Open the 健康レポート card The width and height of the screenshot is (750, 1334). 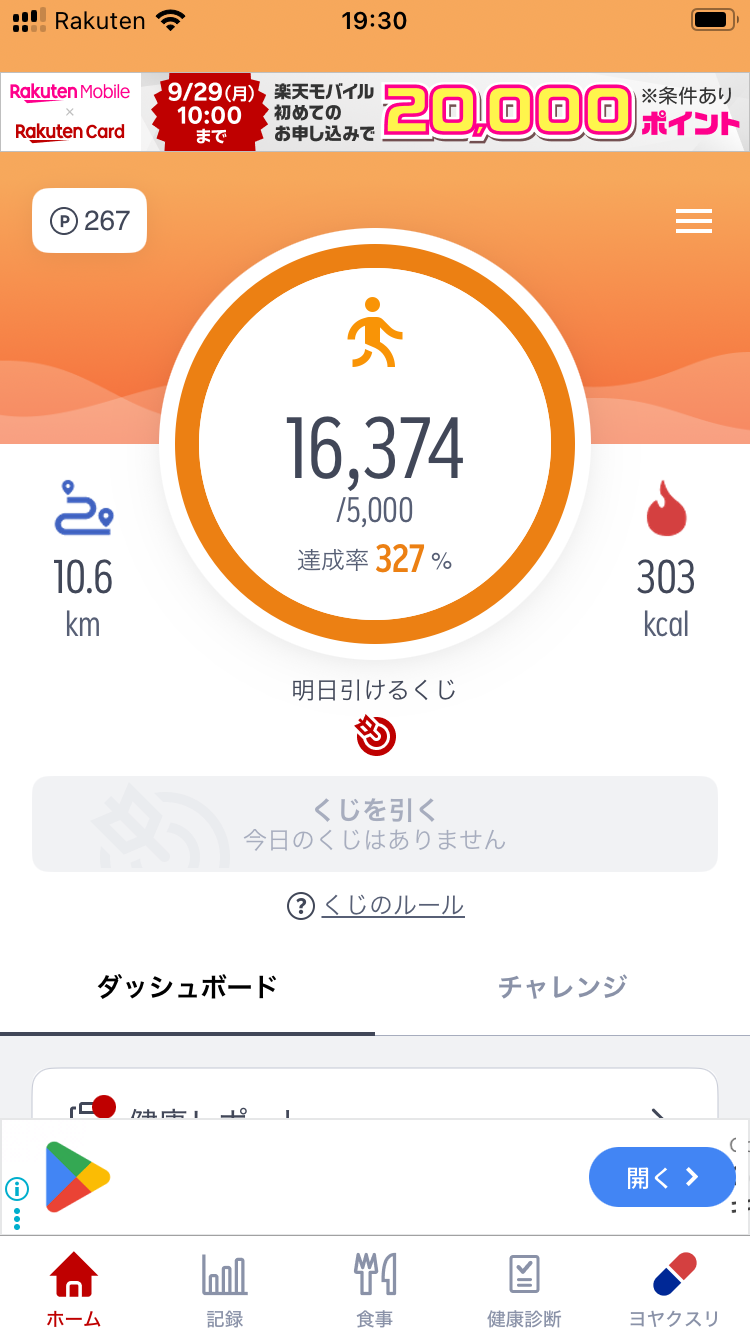coord(375,1098)
